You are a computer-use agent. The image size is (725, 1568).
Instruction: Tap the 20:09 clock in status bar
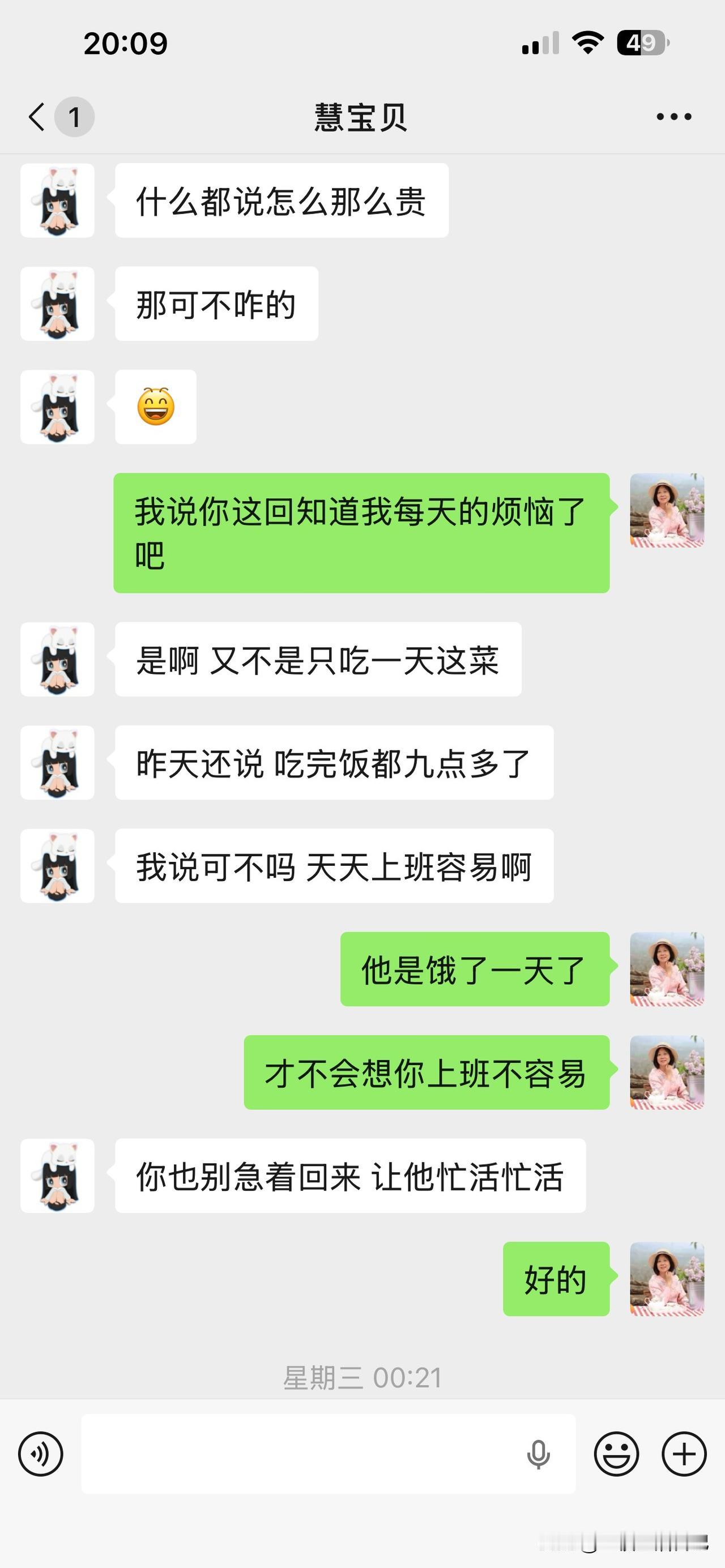pyautogui.click(x=125, y=42)
